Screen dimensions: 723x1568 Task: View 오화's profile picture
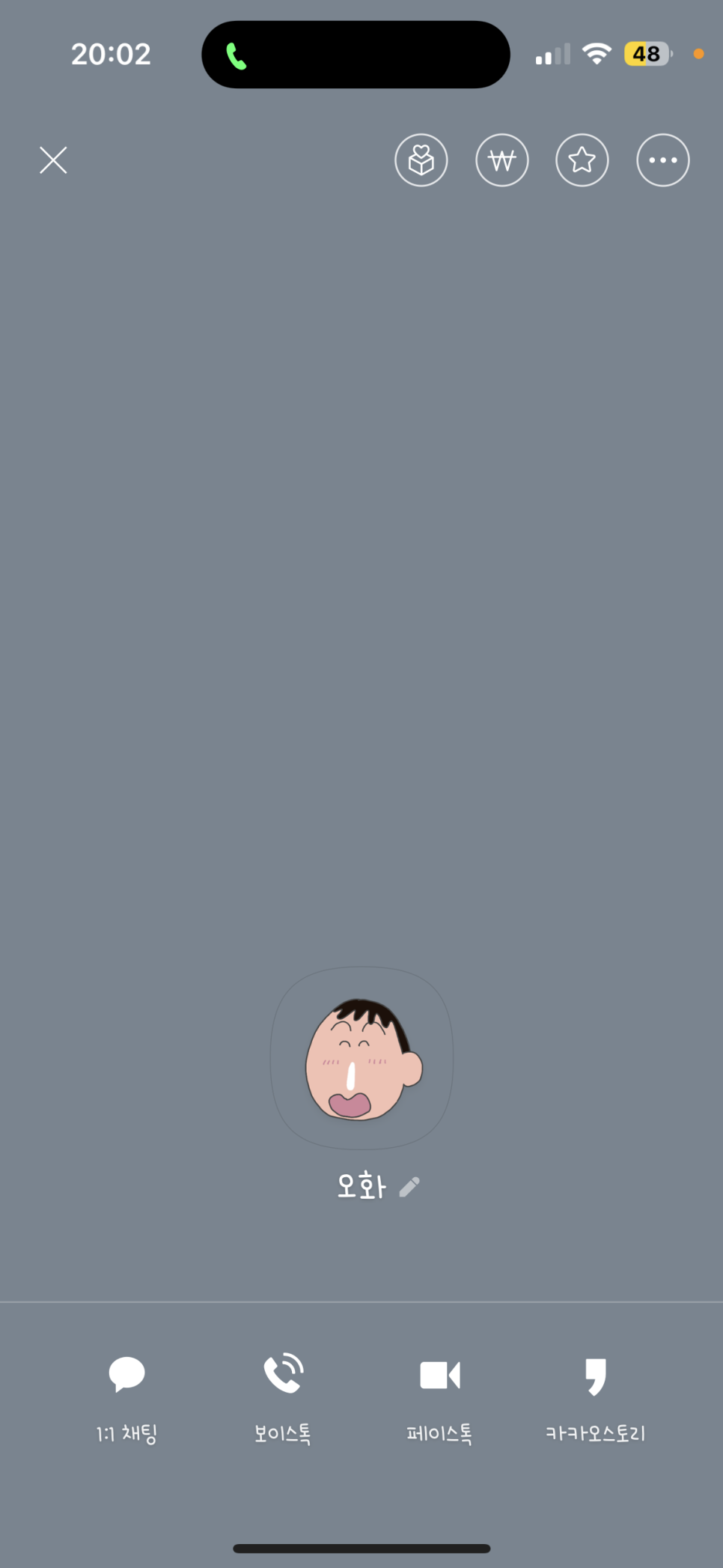point(362,1058)
